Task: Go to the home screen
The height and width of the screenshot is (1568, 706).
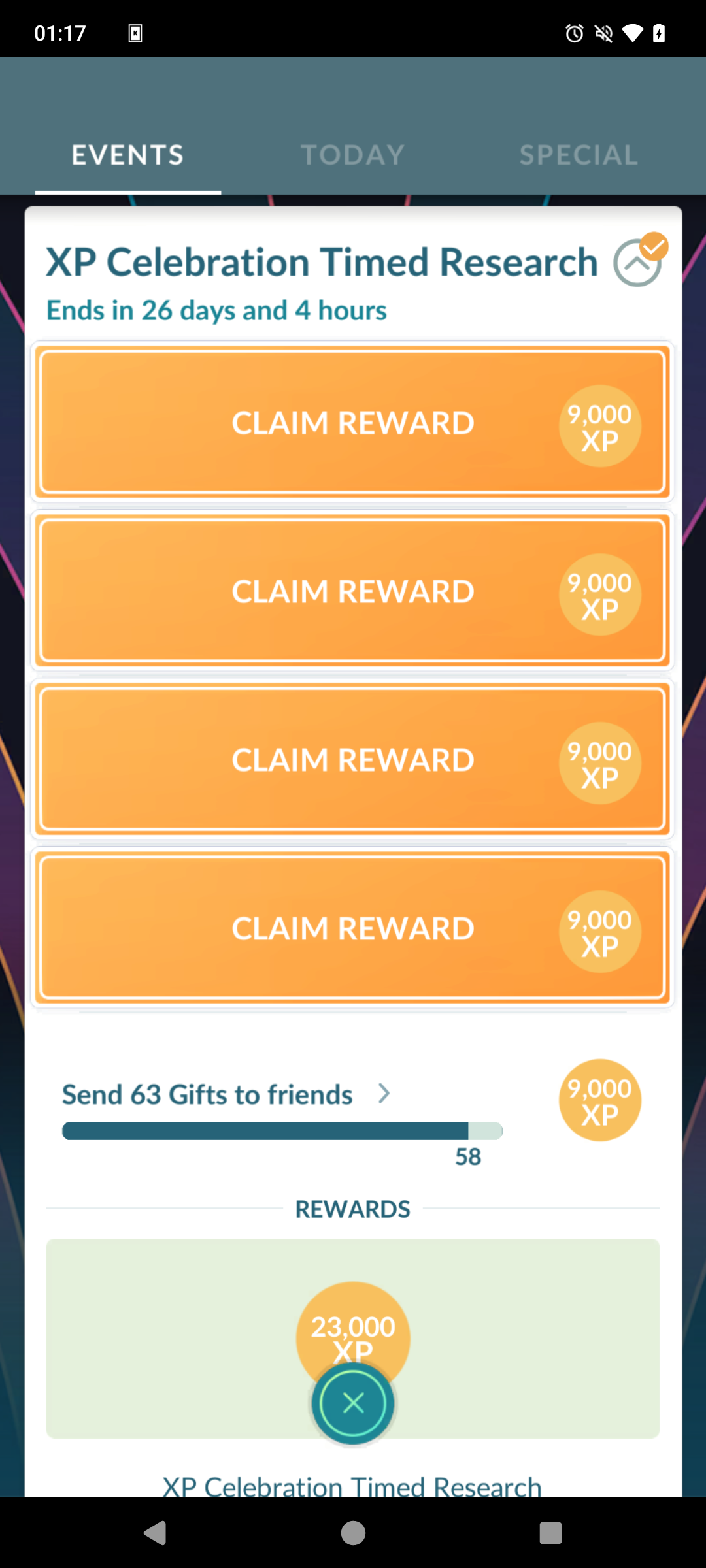Action: 353,1533
